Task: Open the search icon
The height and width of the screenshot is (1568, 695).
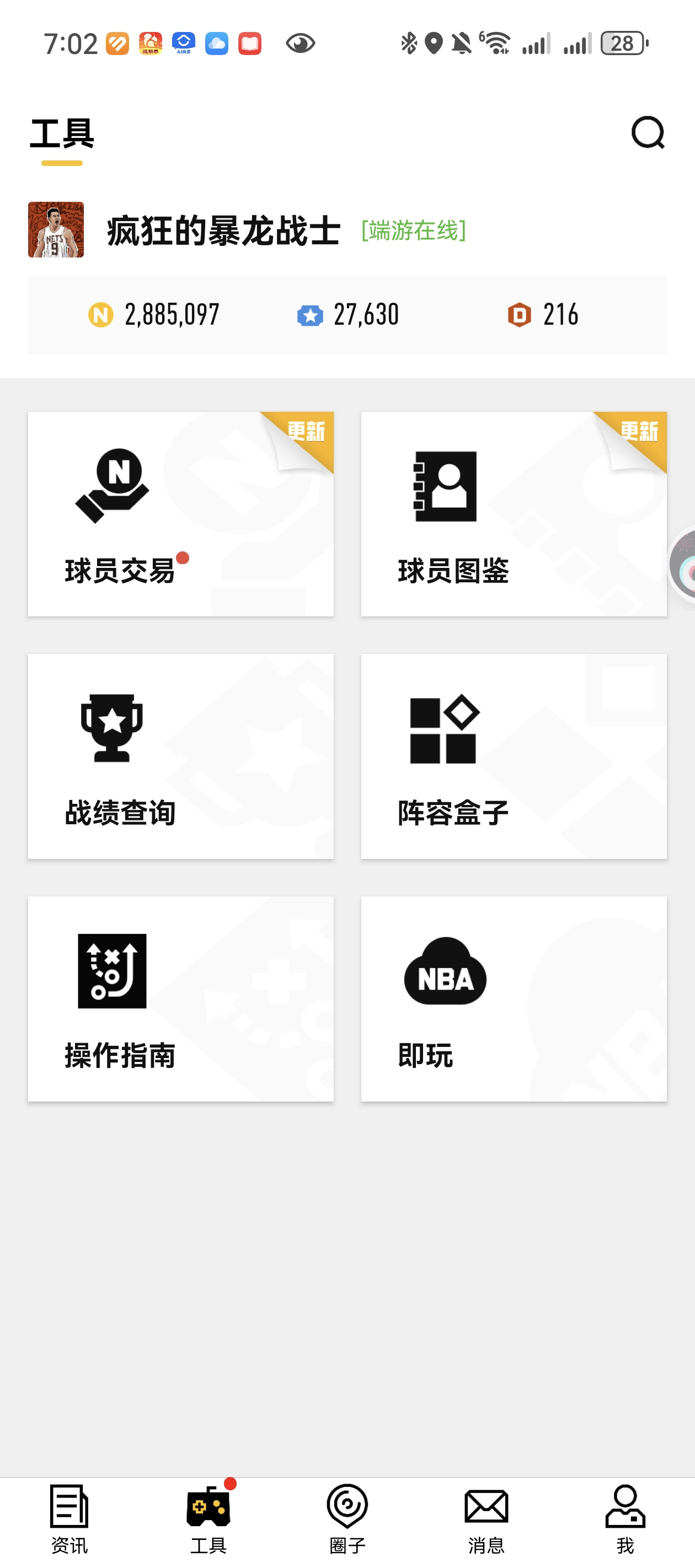Action: (x=648, y=132)
